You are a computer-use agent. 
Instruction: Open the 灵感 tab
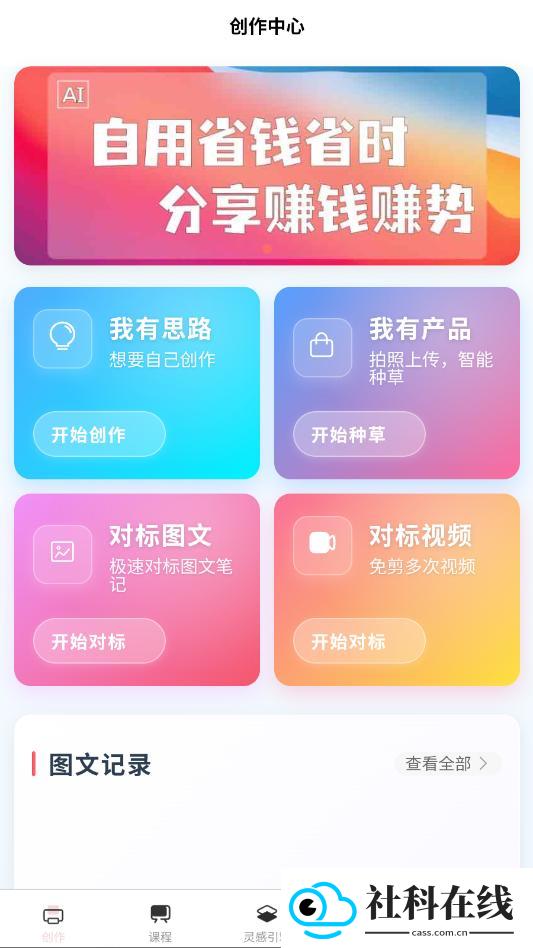[262, 923]
